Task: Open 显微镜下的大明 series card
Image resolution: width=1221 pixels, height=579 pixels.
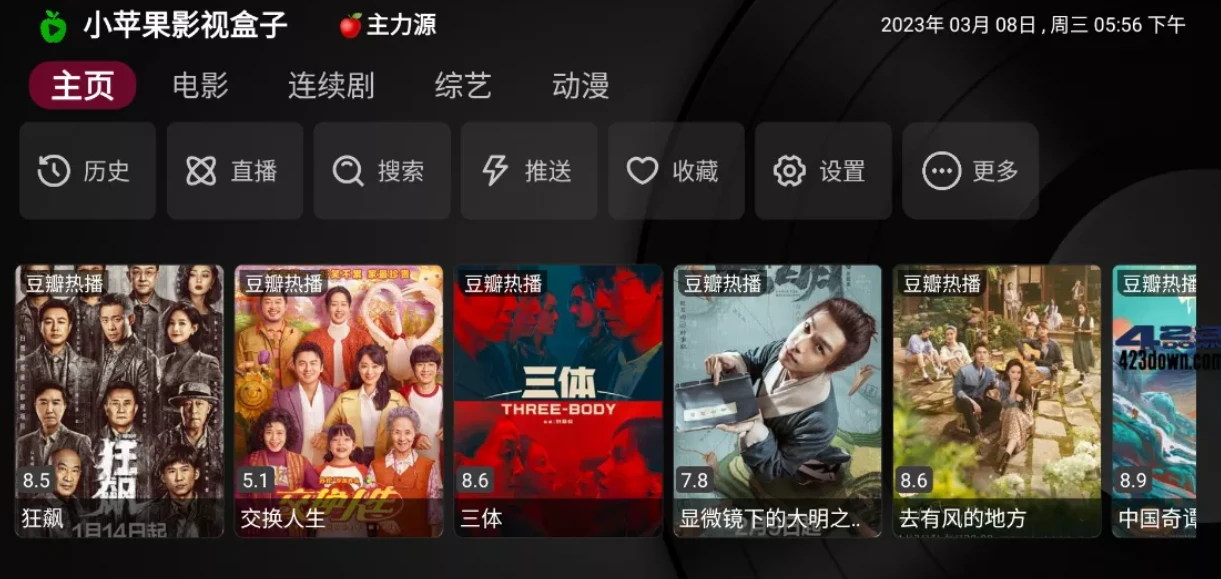Action: [x=777, y=400]
